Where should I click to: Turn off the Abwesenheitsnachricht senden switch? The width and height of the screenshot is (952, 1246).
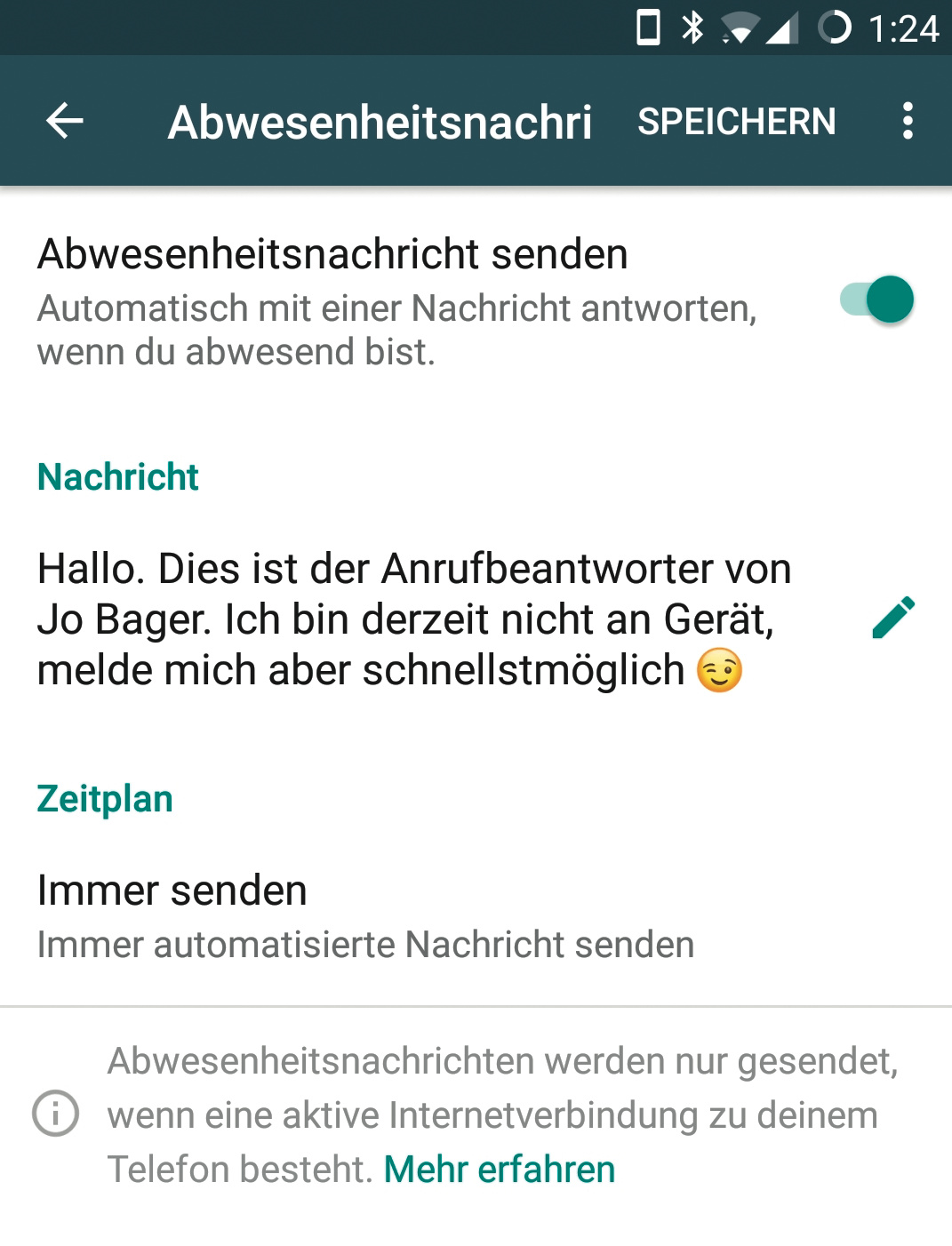[877, 300]
